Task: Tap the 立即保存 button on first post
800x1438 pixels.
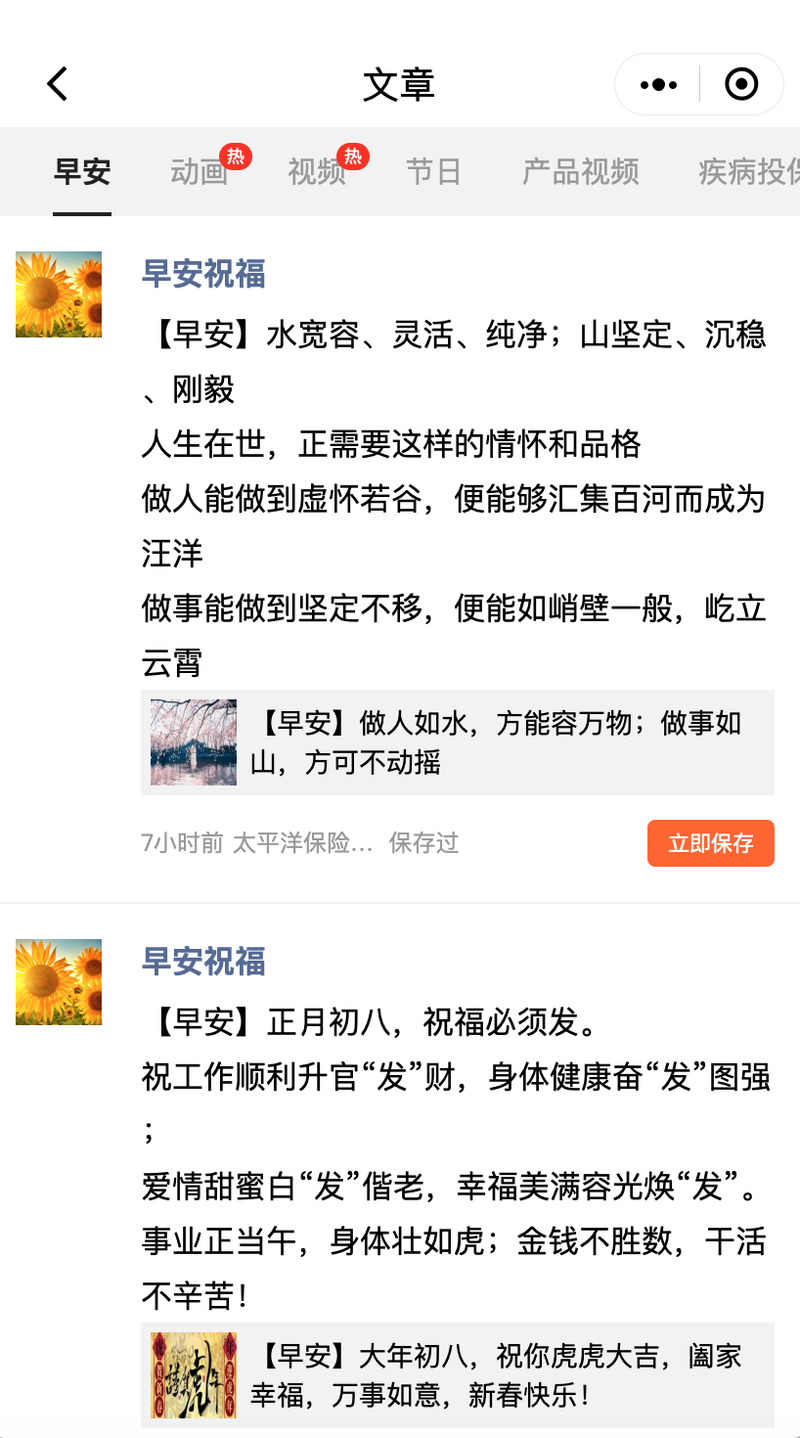Action: 711,843
